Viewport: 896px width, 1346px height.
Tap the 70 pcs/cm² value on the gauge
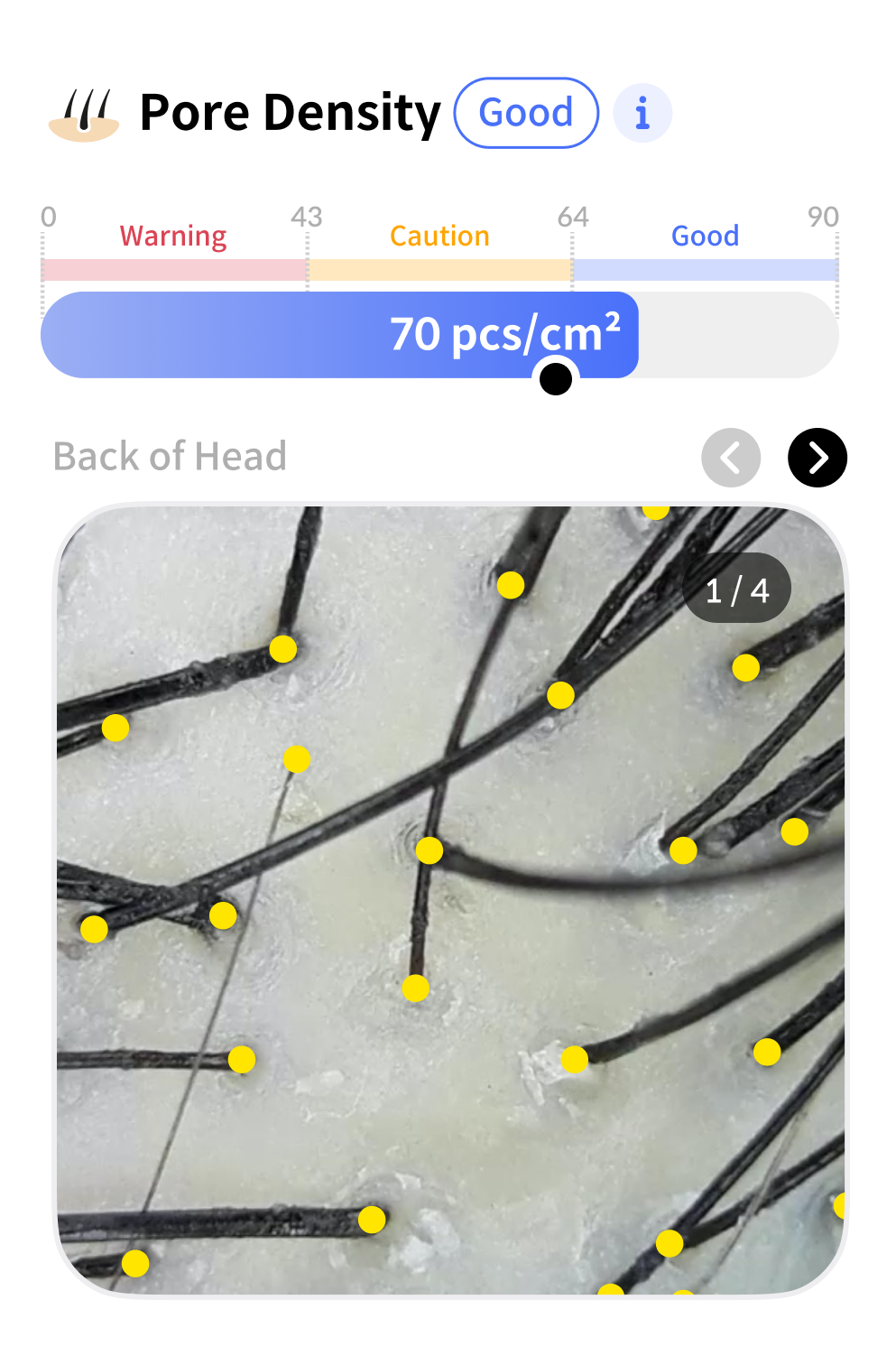click(x=503, y=334)
